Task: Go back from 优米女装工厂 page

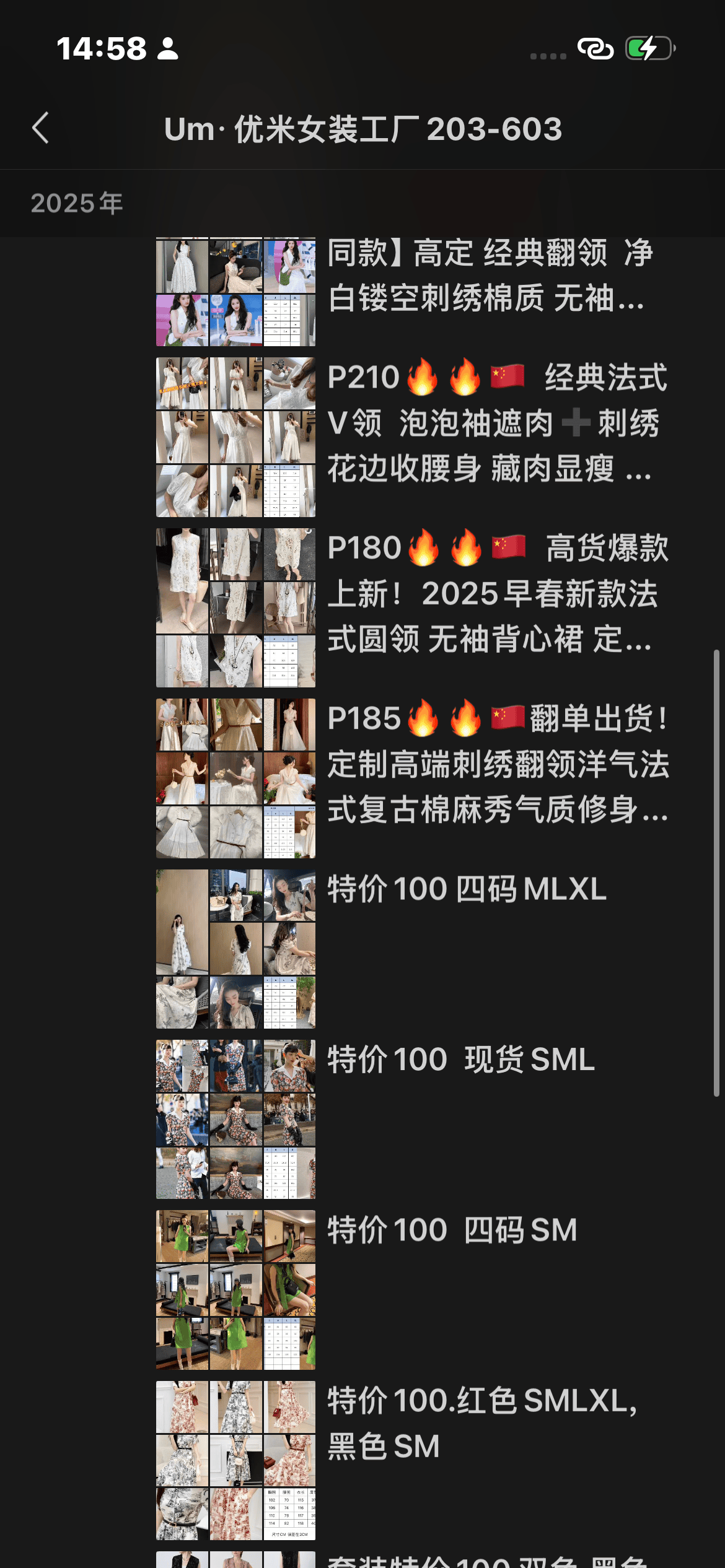Action: pos(41,128)
